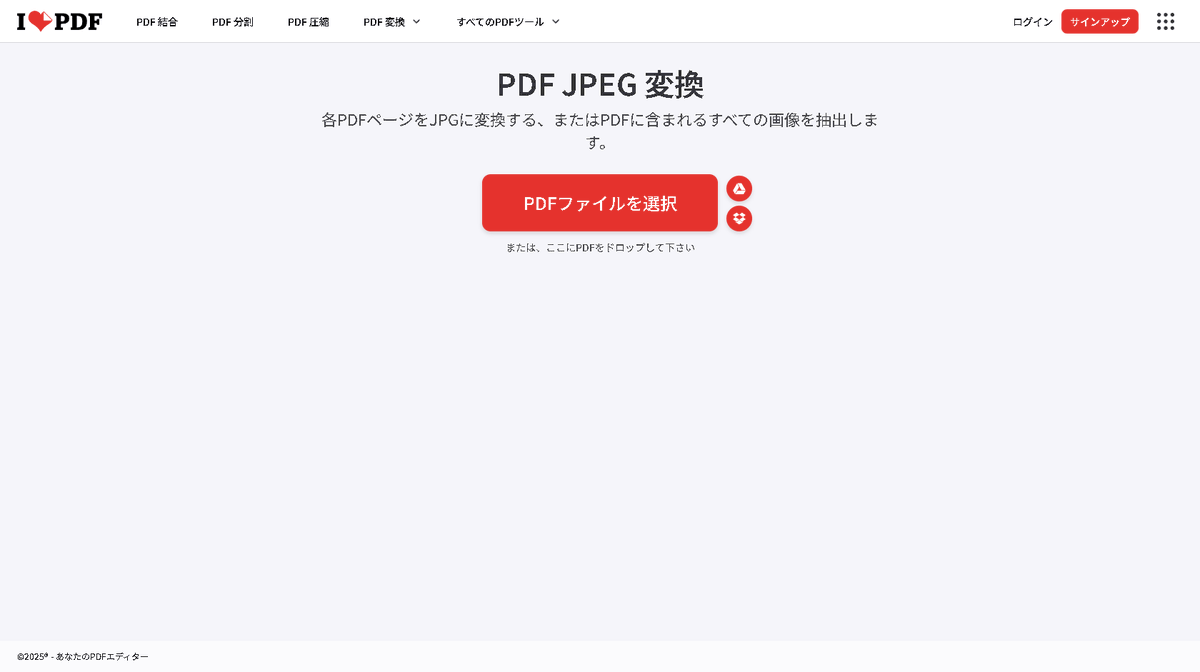Select a file from Google Drive

click(739, 188)
